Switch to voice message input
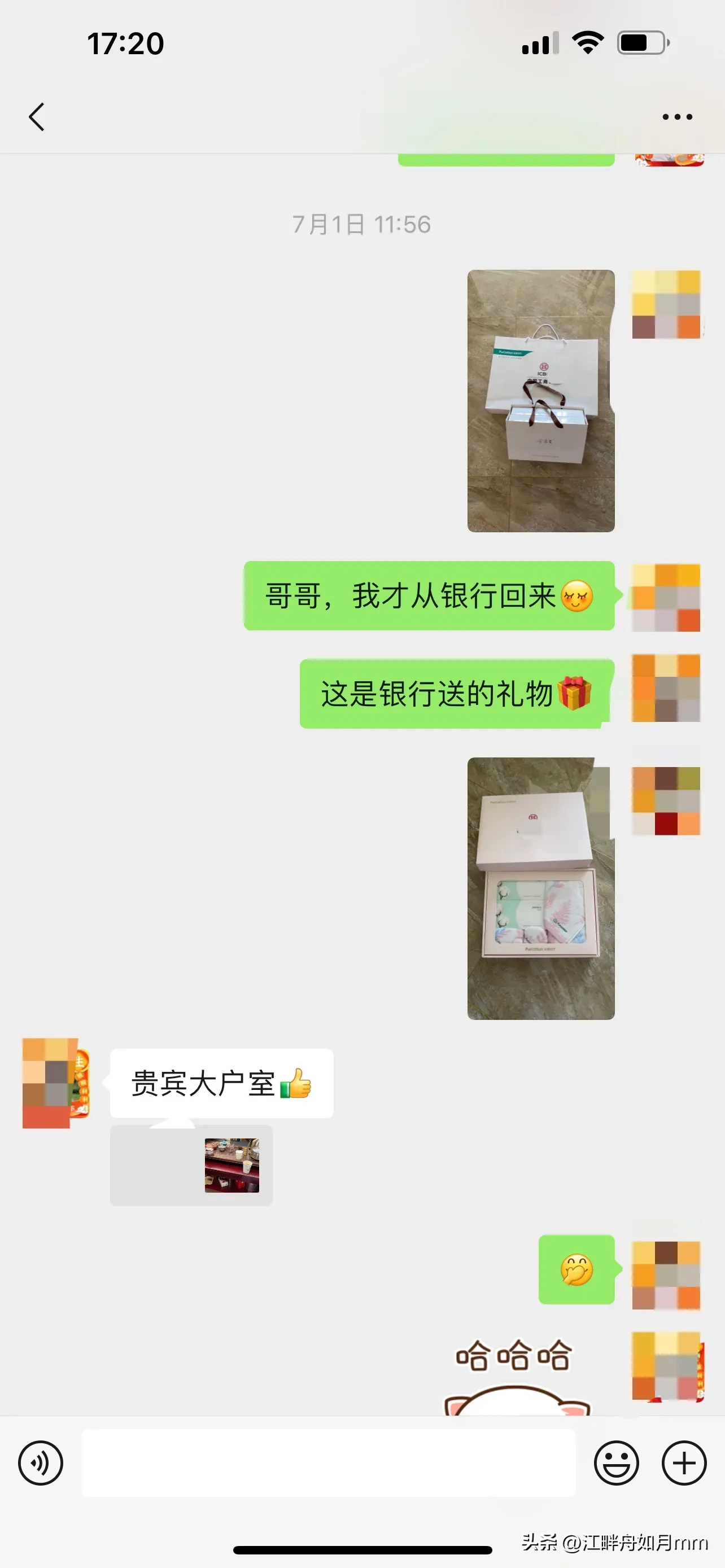This screenshot has height=1568, width=725. [x=40, y=1462]
